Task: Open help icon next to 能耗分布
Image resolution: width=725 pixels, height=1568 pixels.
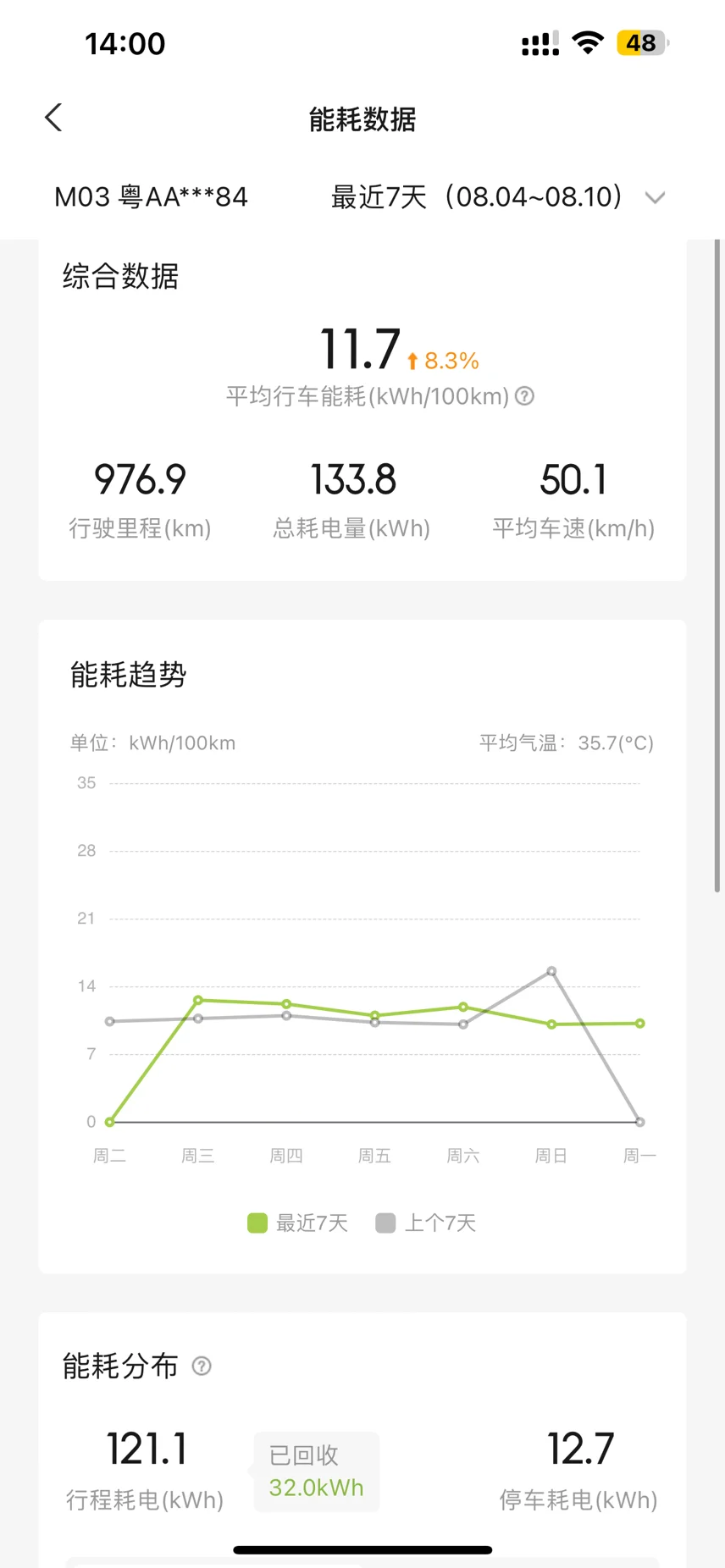Action: click(x=202, y=1366)
